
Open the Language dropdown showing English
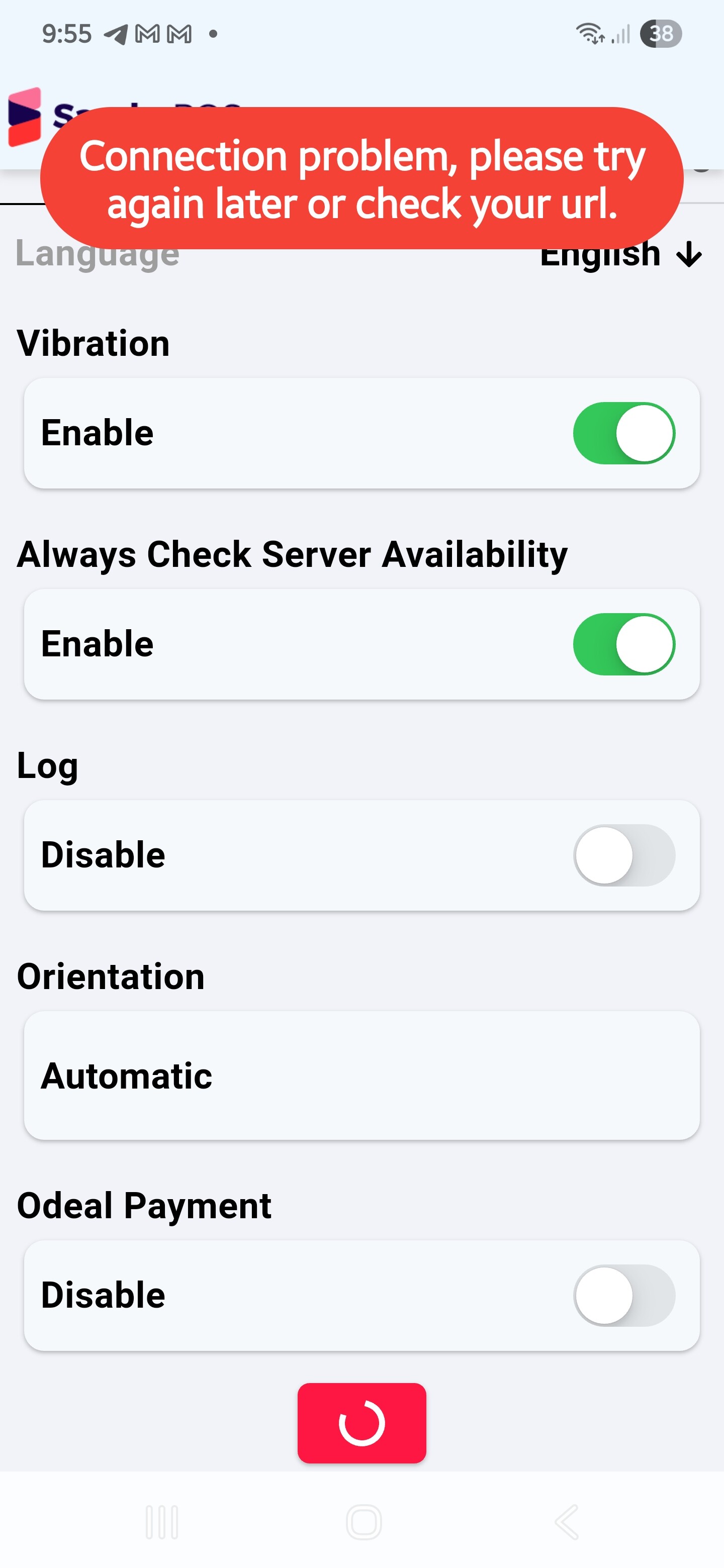click(620, 254)
